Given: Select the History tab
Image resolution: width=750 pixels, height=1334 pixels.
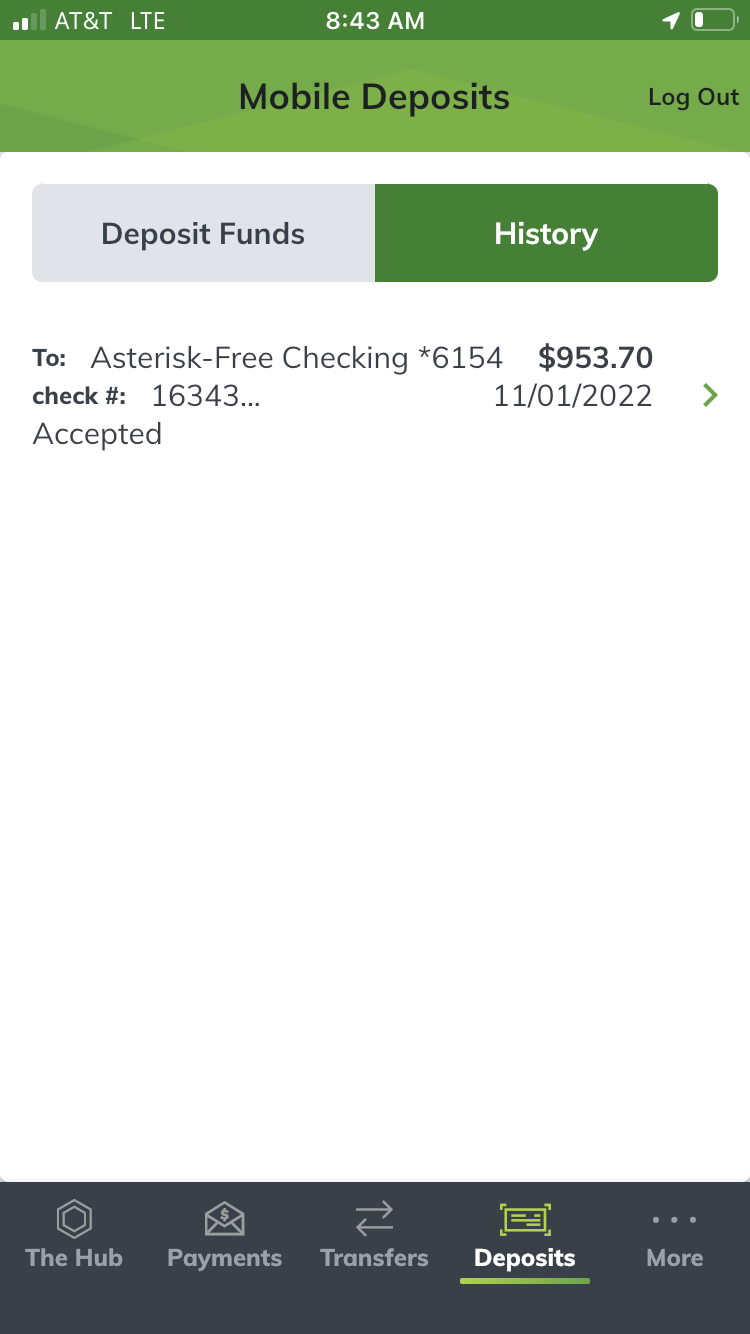Looking at the screenshot, I should (x=546, y=234).
